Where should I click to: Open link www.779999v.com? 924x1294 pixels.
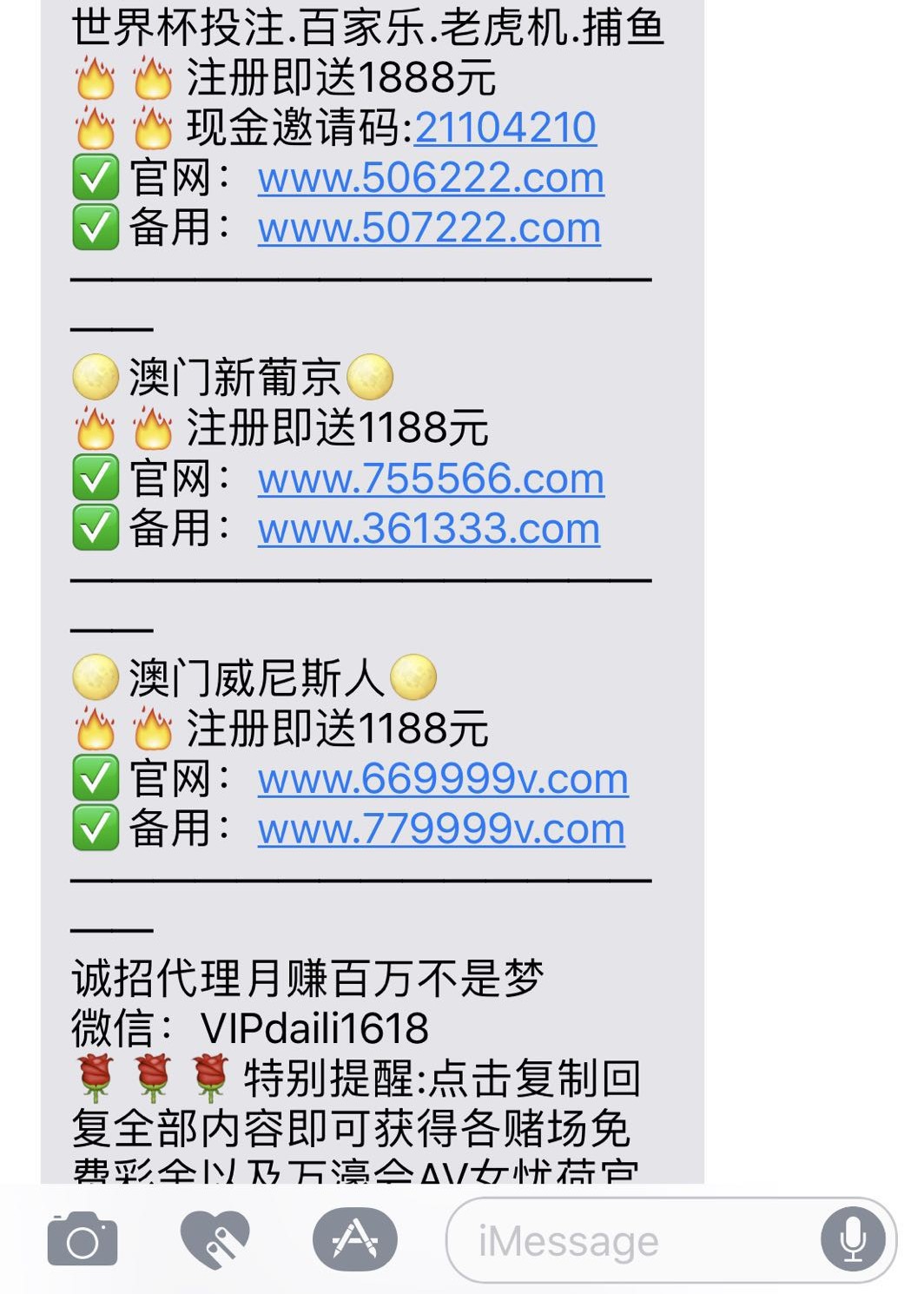pos(441,829)
